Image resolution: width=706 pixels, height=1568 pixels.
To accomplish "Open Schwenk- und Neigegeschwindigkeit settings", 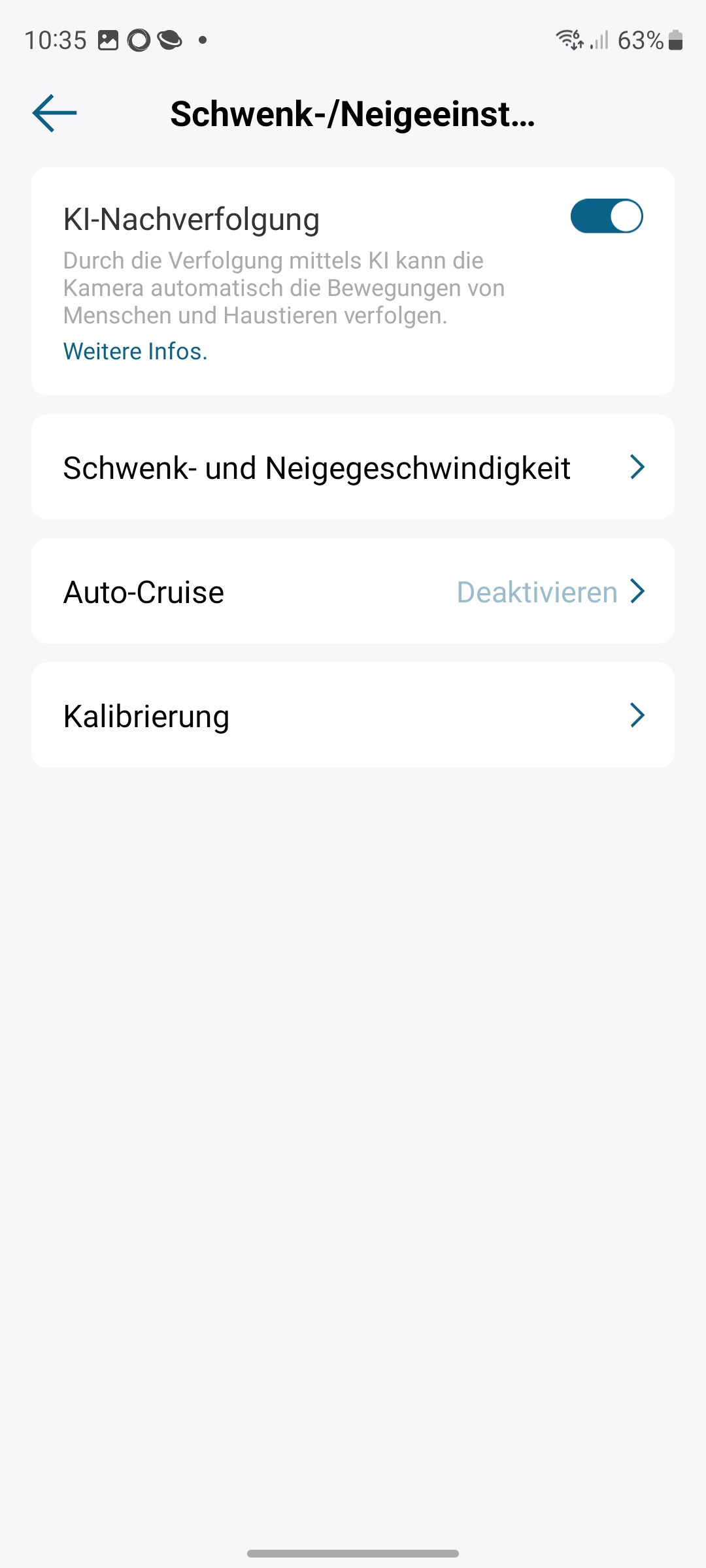I will pyautogui.click(x=353, y=467).
